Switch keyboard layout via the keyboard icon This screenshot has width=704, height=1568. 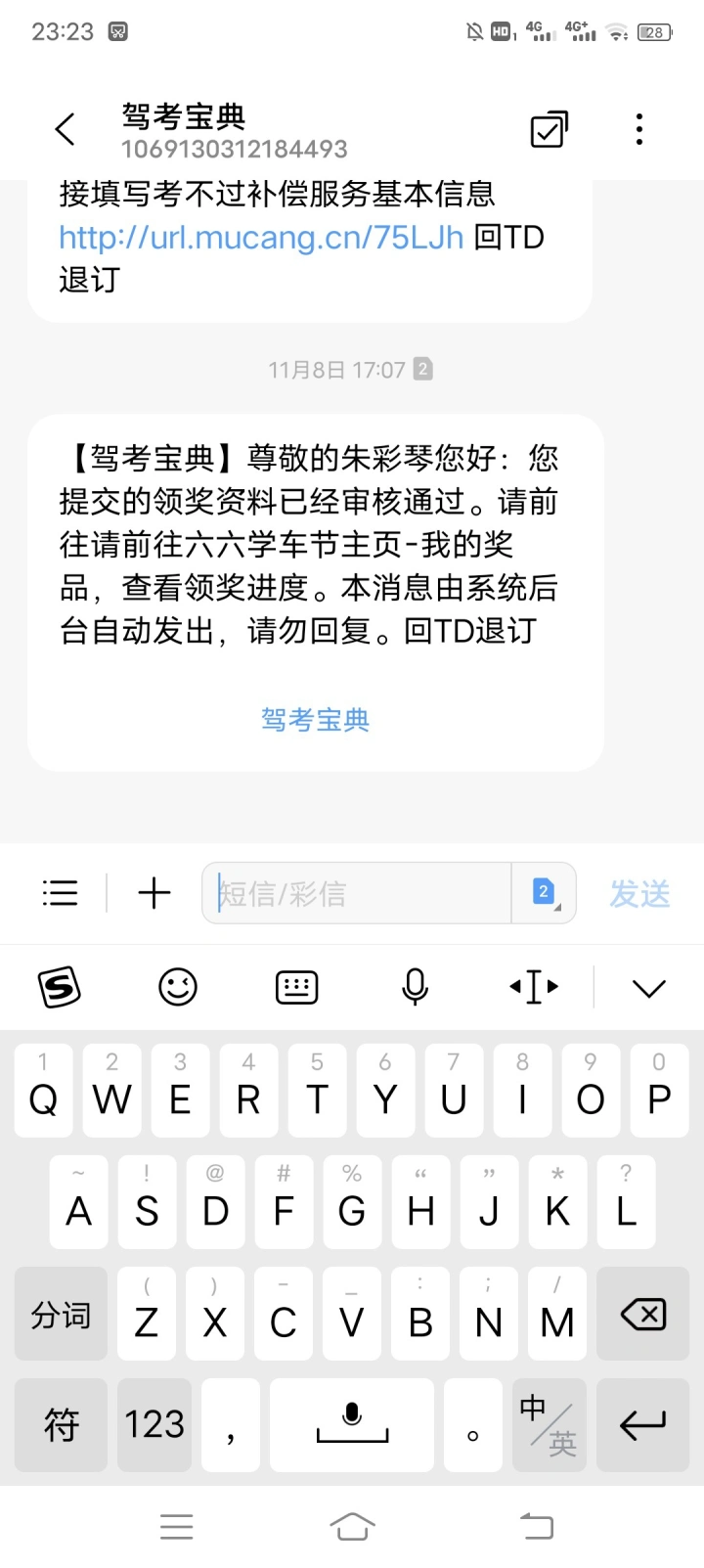pos(296,987)
